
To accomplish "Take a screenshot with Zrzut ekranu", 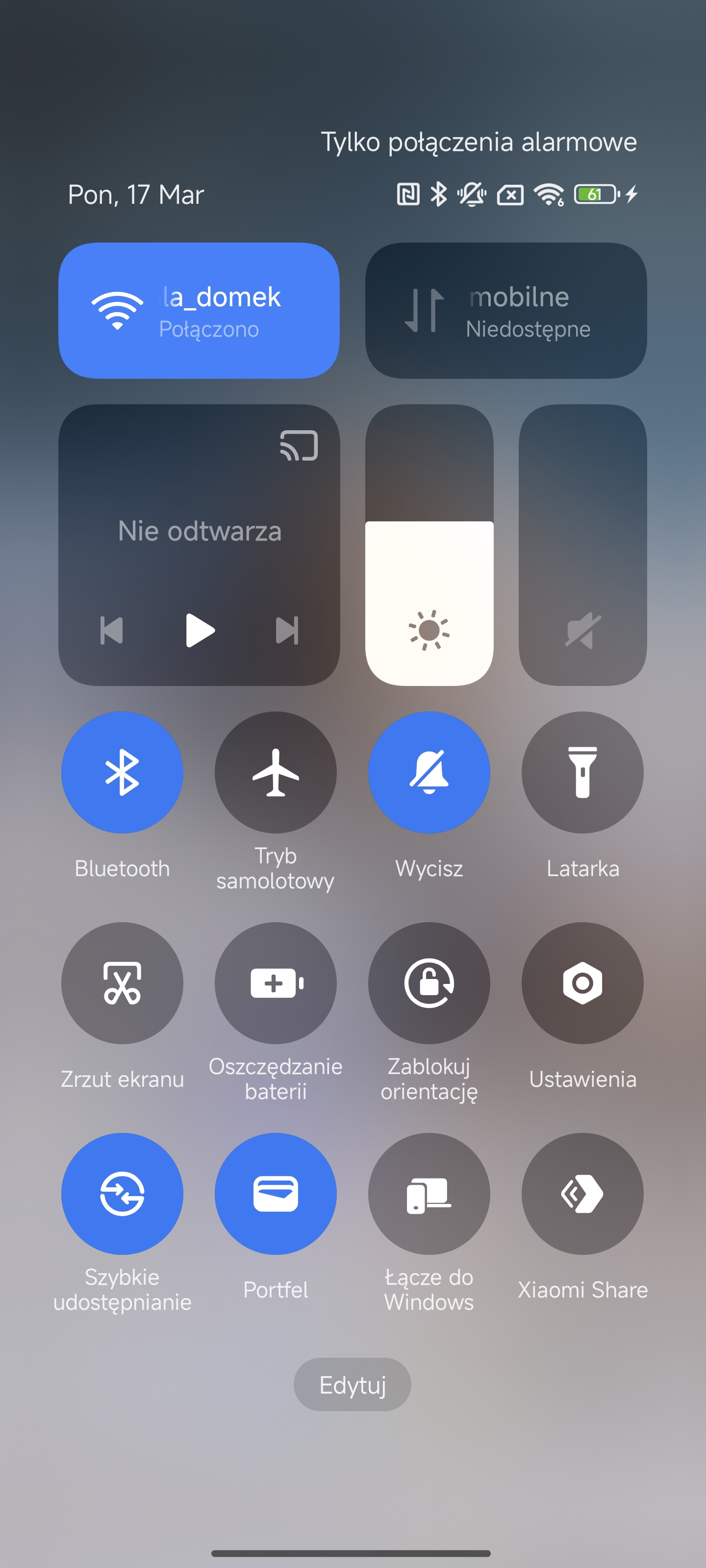I will click(122, 982).
